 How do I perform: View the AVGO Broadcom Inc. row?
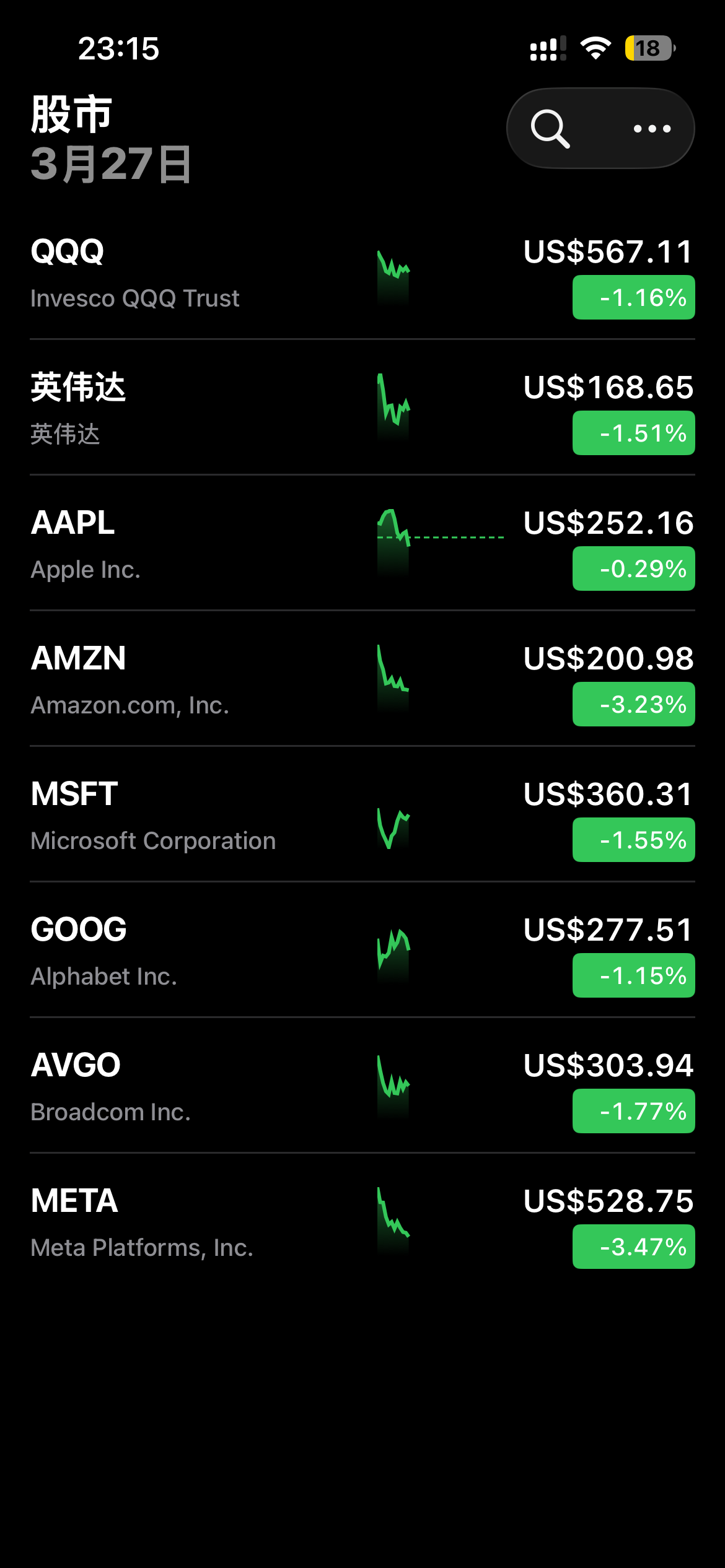coord(186,1087)
